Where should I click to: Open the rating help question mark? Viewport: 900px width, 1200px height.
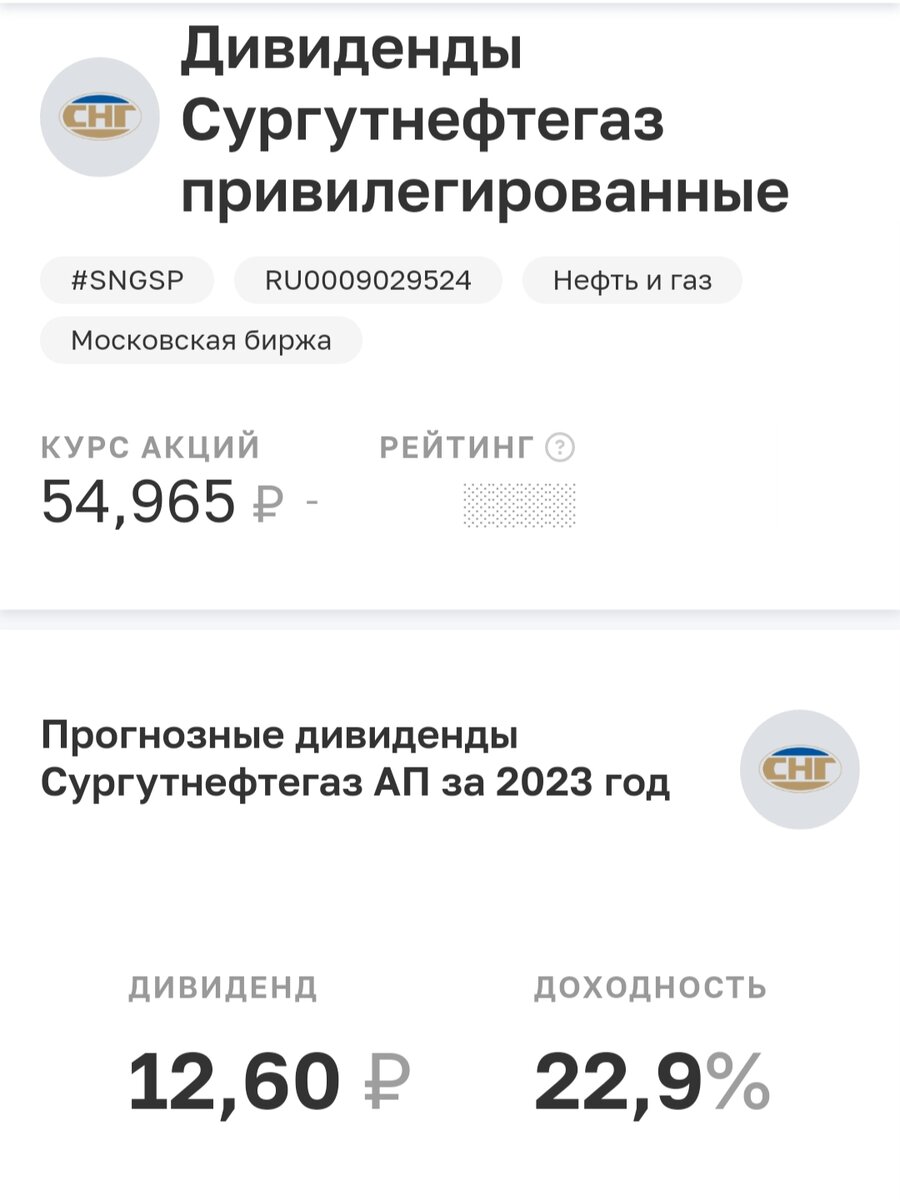(x=561, y=448)
